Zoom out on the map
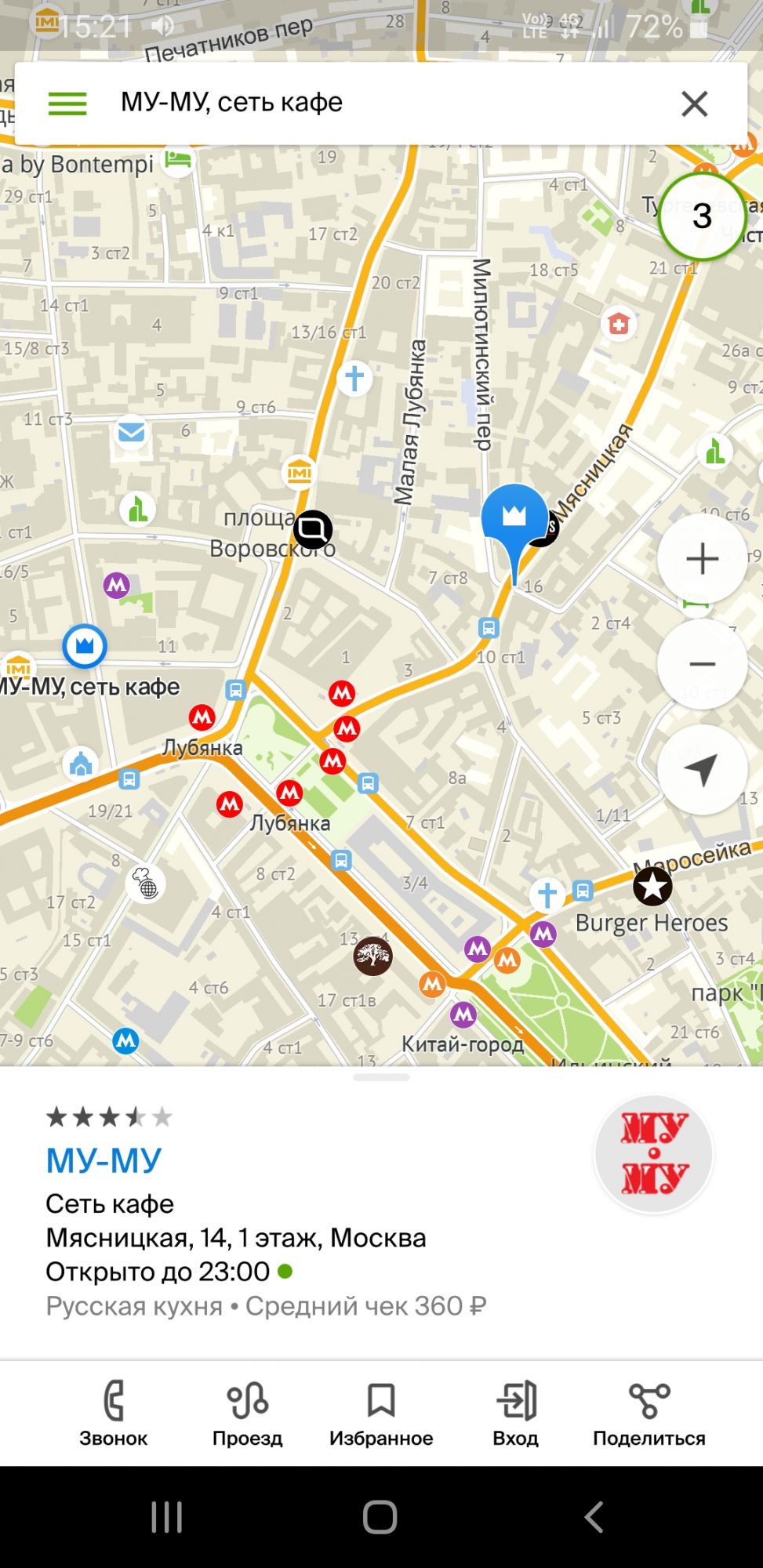The height and width of the screenshot is (1568, 763). (702, 664)
